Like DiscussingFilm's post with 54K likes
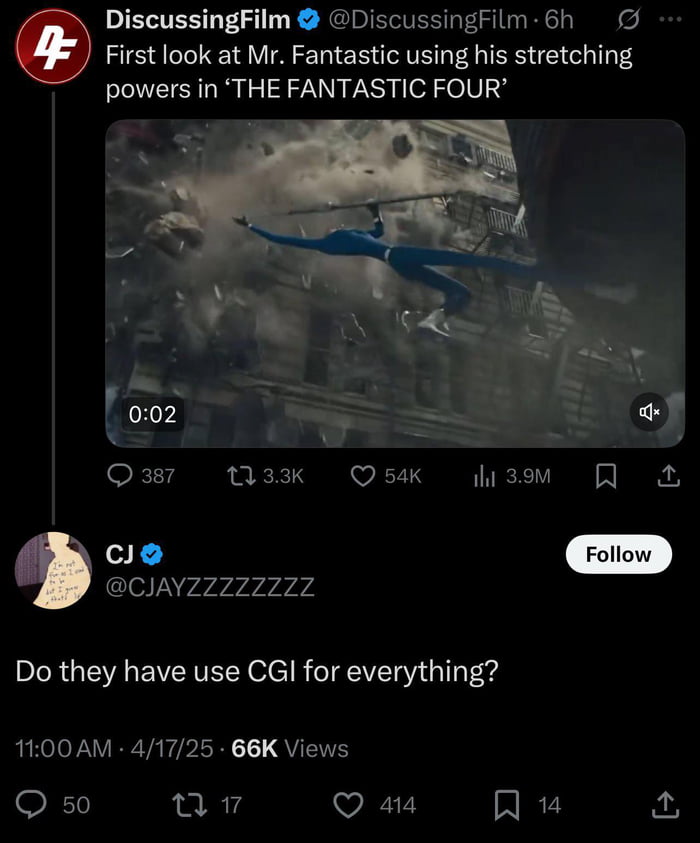 [x=363, y=476]
